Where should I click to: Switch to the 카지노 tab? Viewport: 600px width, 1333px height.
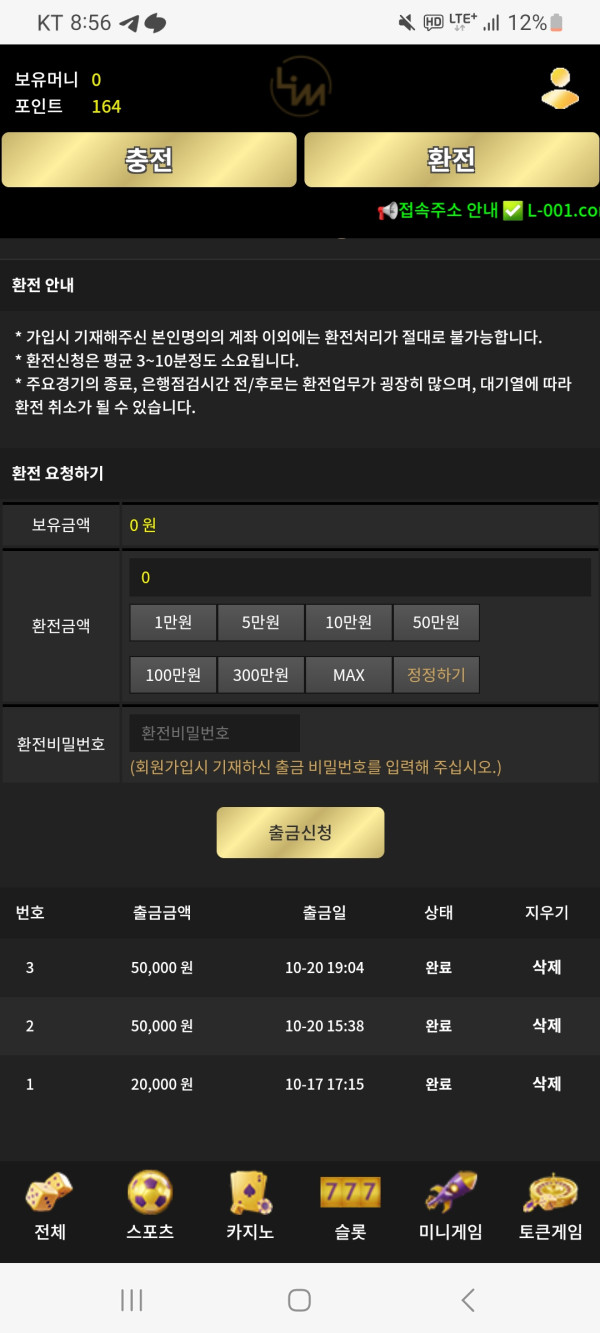(x=250, y=1207)
